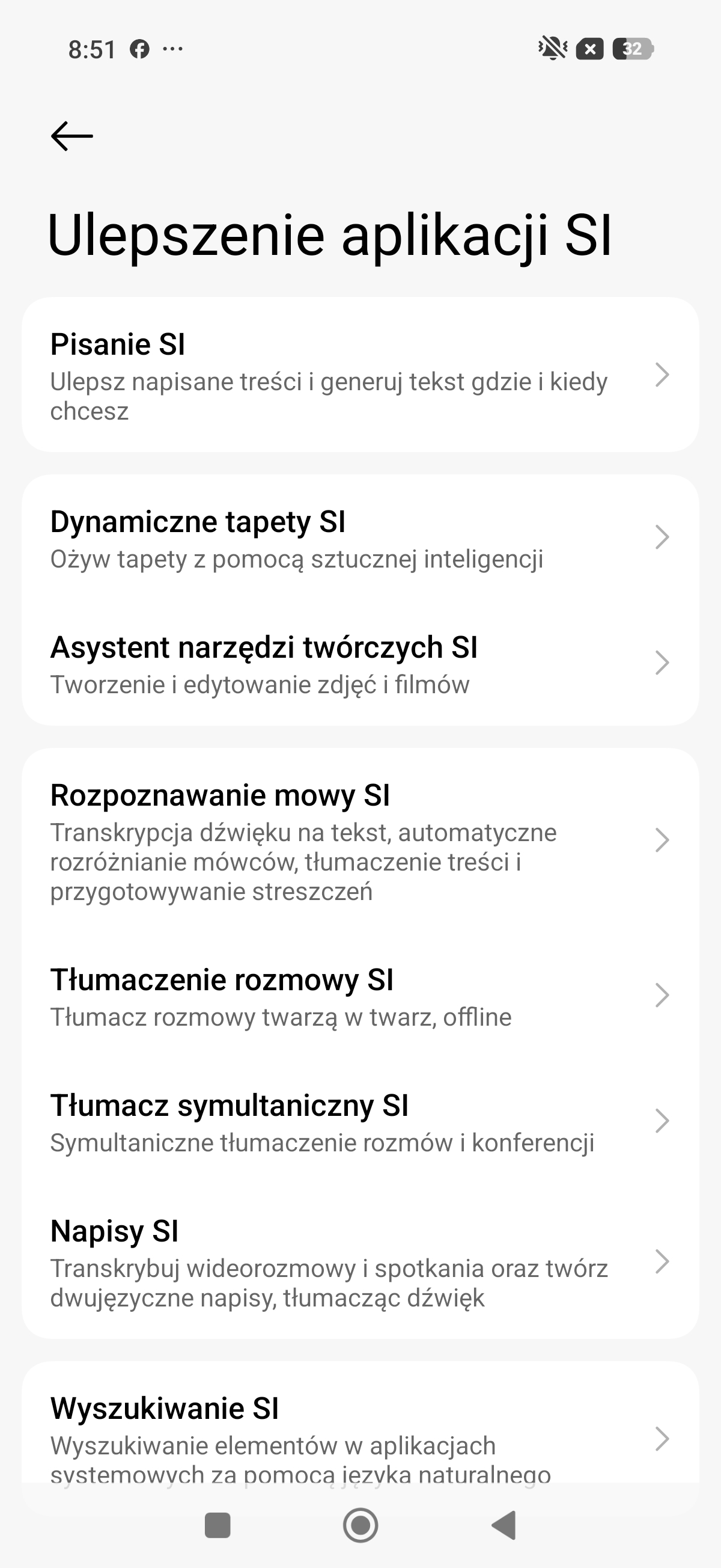Select Asystent narzędzi twórczych SI
The image size is (721, 1568).
(359, 664)
